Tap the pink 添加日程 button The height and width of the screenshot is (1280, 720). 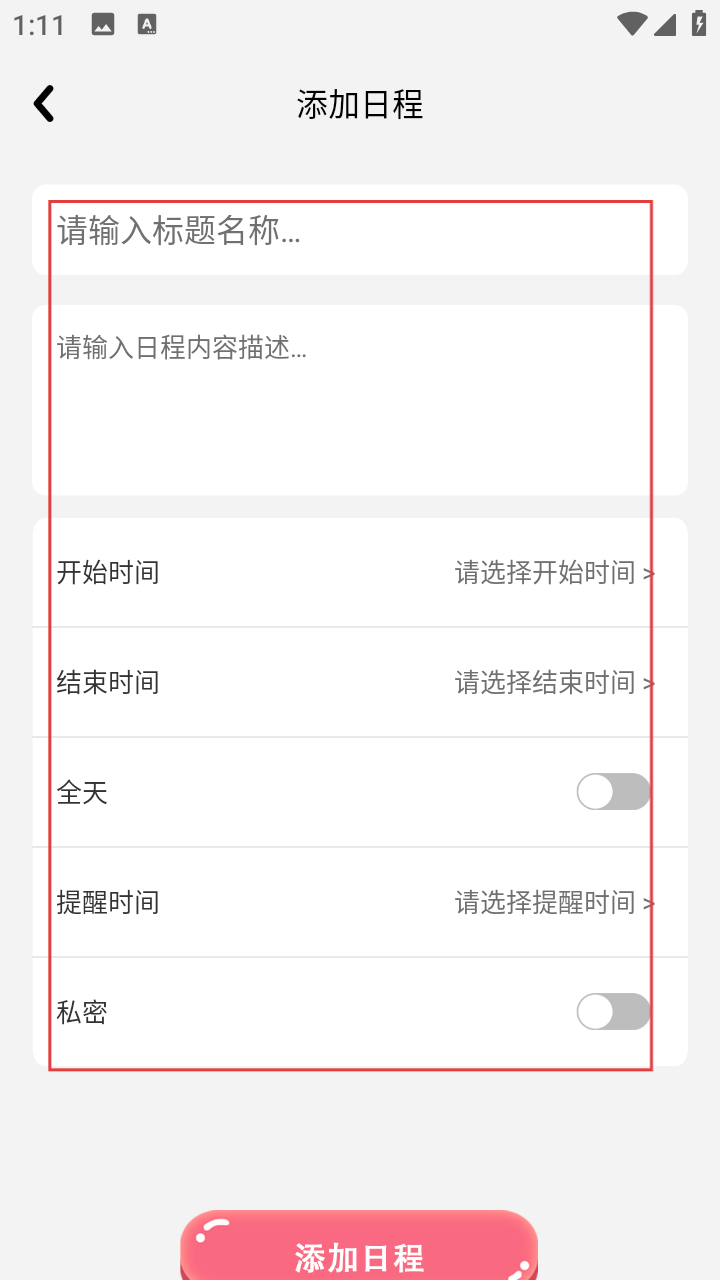point(359,1246)
